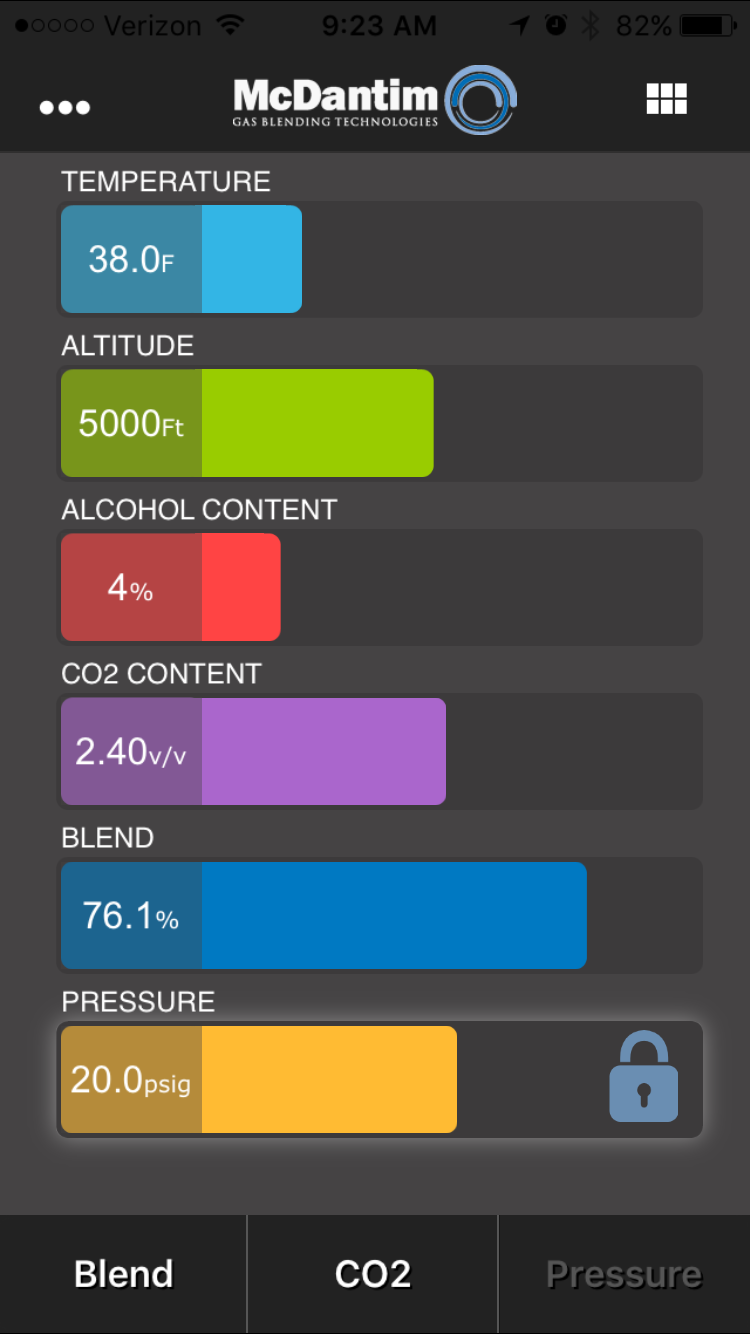Viewport: 750px width, 1334px height.
Task: Open the grid menu icon
Action: click(x=666, y=99)
